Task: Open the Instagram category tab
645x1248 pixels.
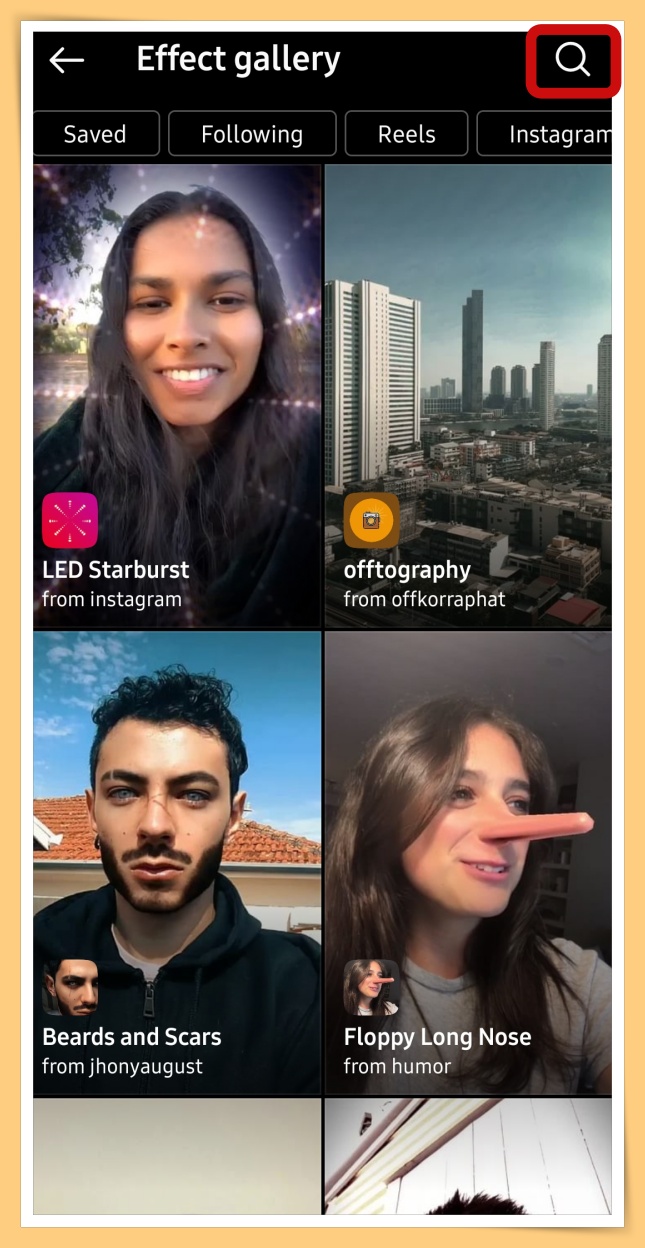Action: pyautogui.click(x=548, y=134)
